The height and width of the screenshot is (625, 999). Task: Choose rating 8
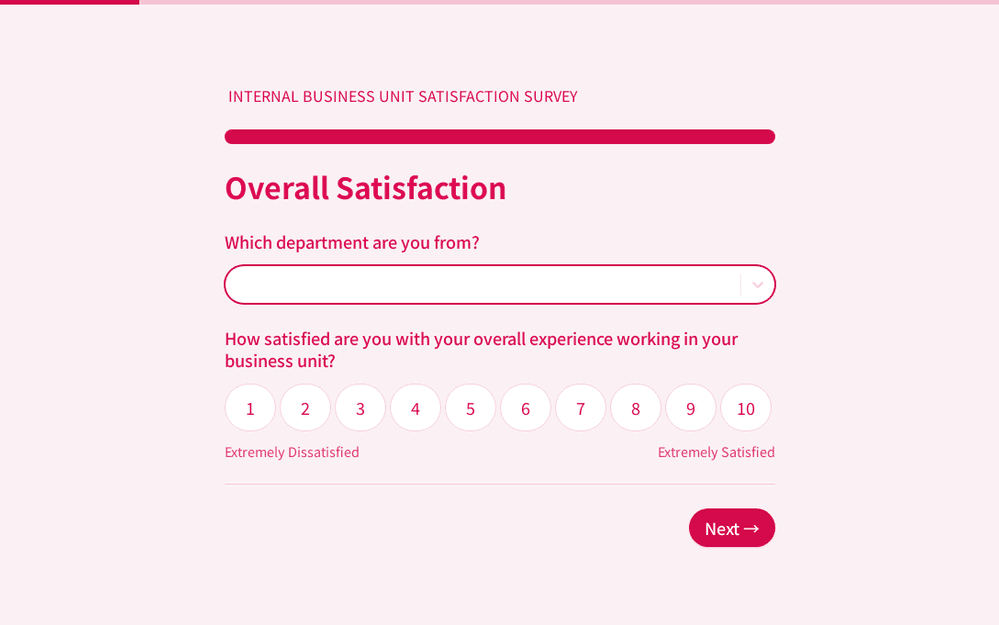coord(635,408)
